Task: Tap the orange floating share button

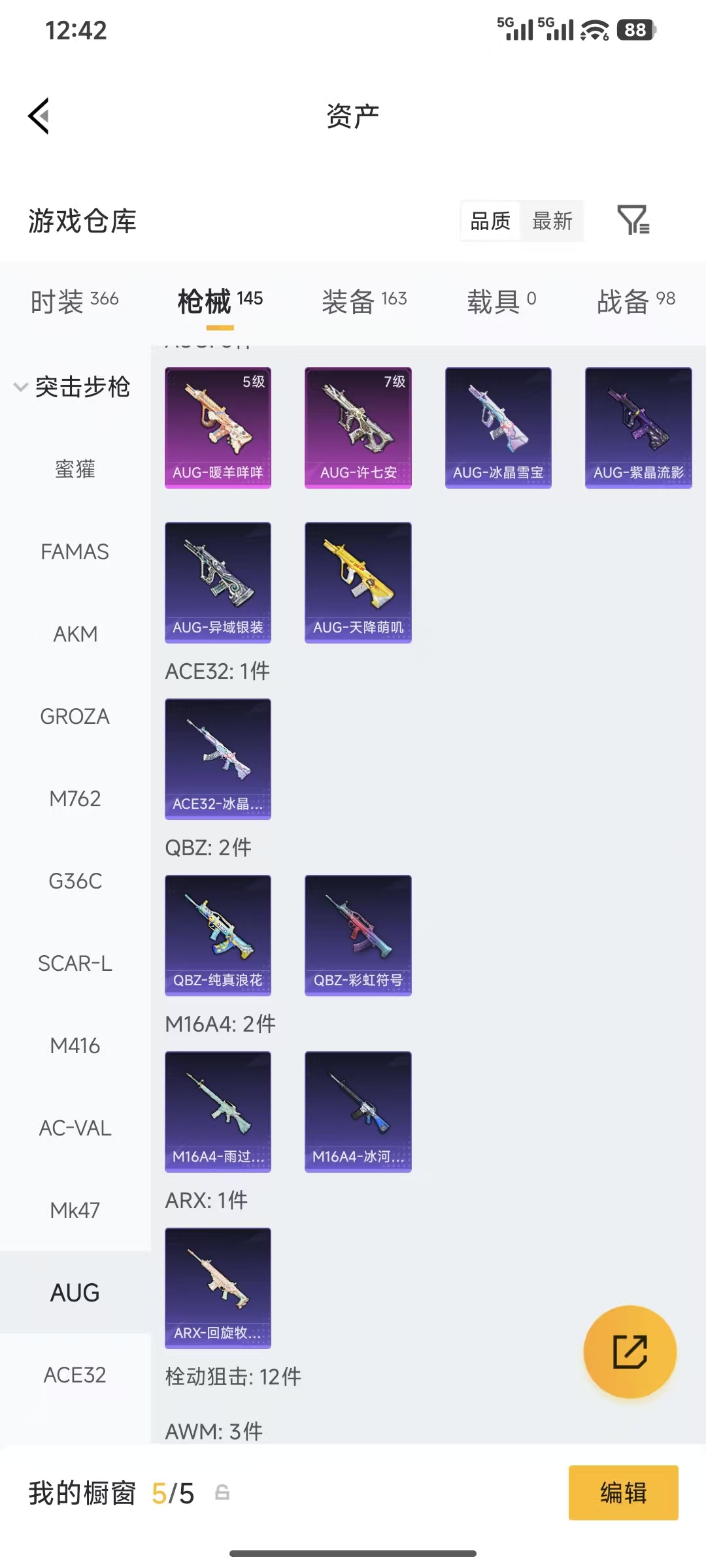Action: 630,1352
